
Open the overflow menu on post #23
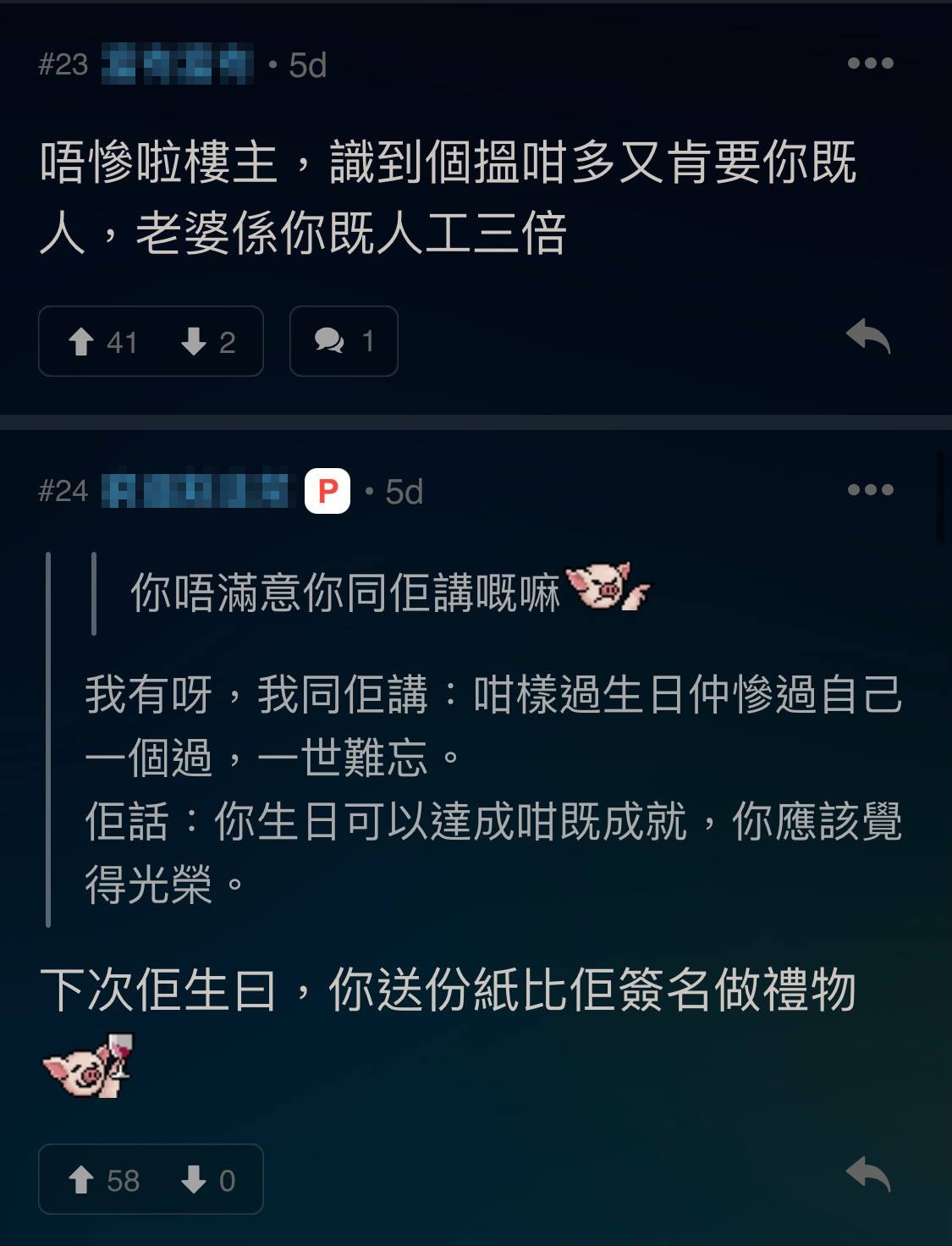point(870,63)
